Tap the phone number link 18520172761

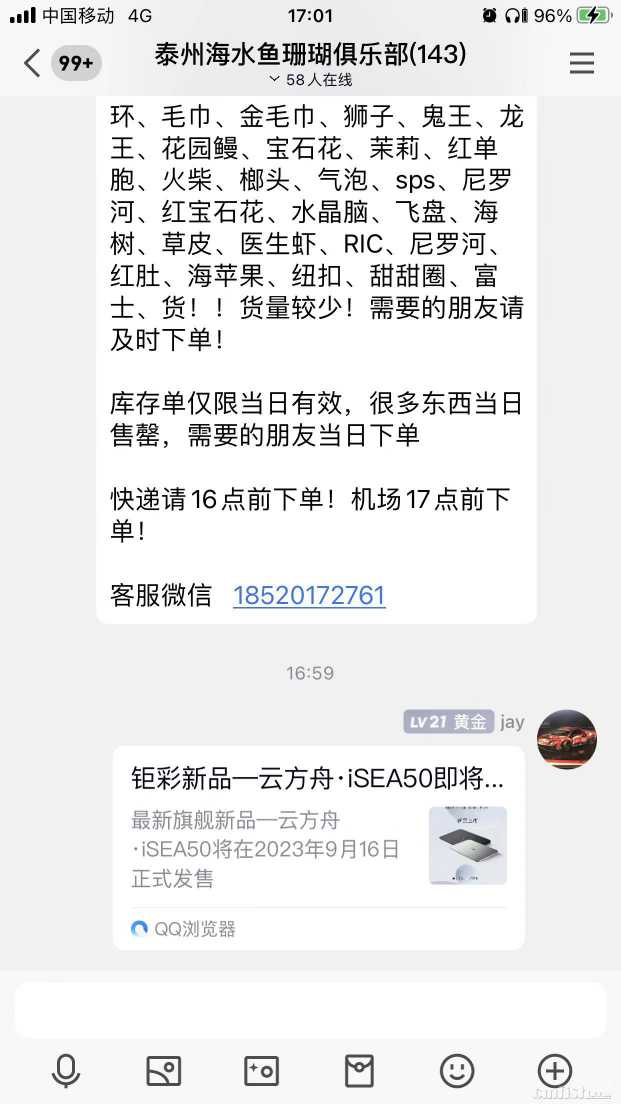pyautogui.click(x=309, y=596)
